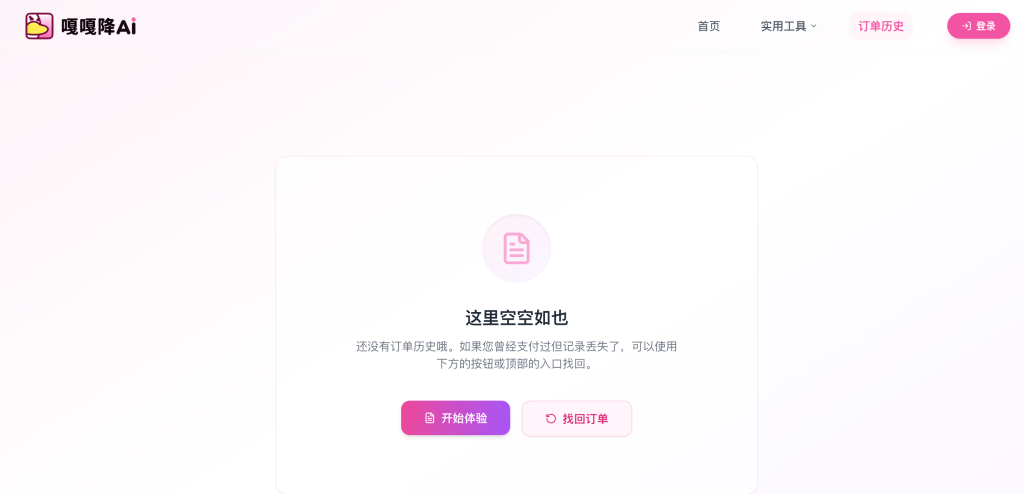Expand the 实用工具 dropdown menu
The height and width of the screenshot is (494, 1024).
click(788, 26)
